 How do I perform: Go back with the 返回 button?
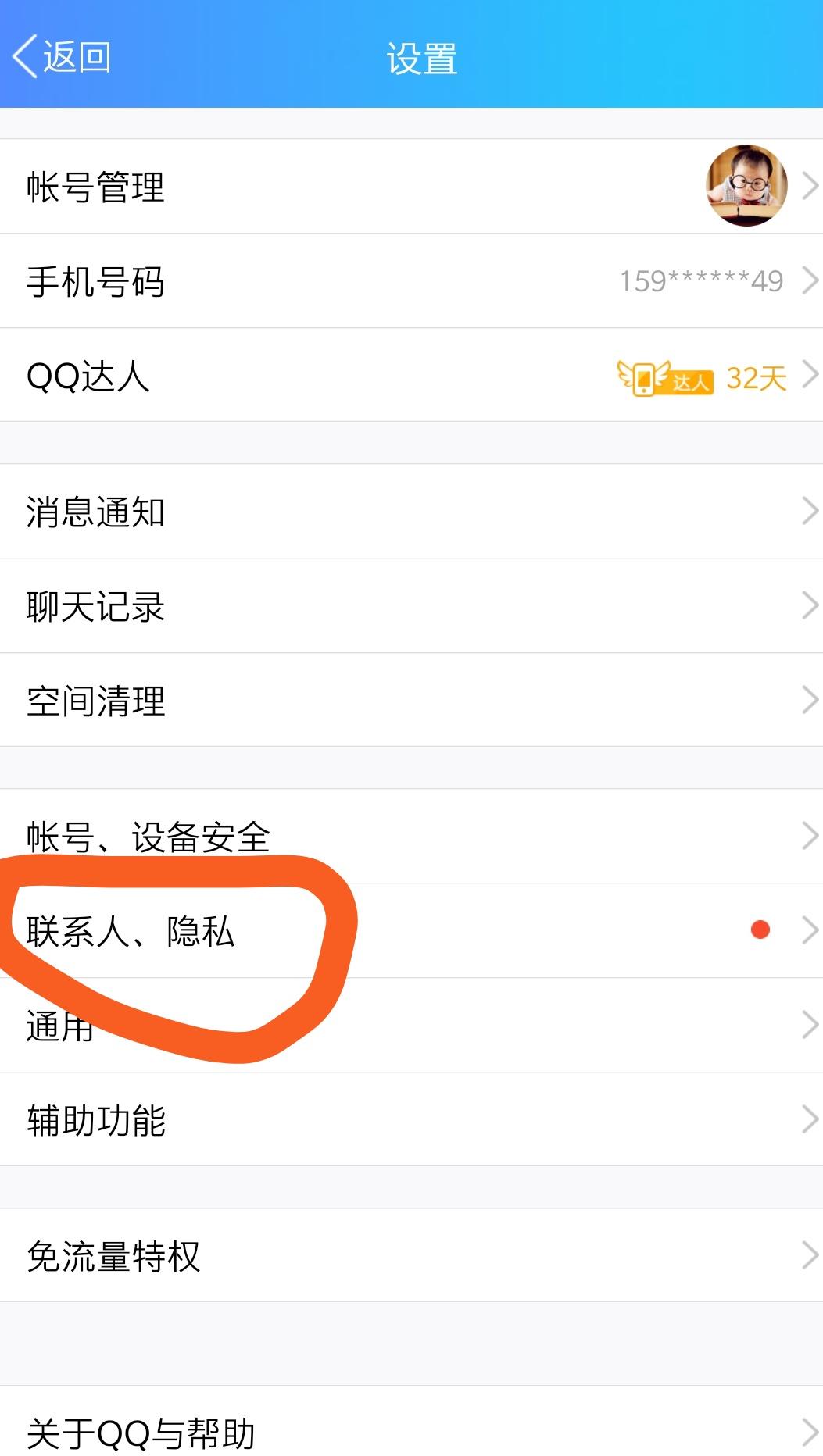[x=63, y=57]
